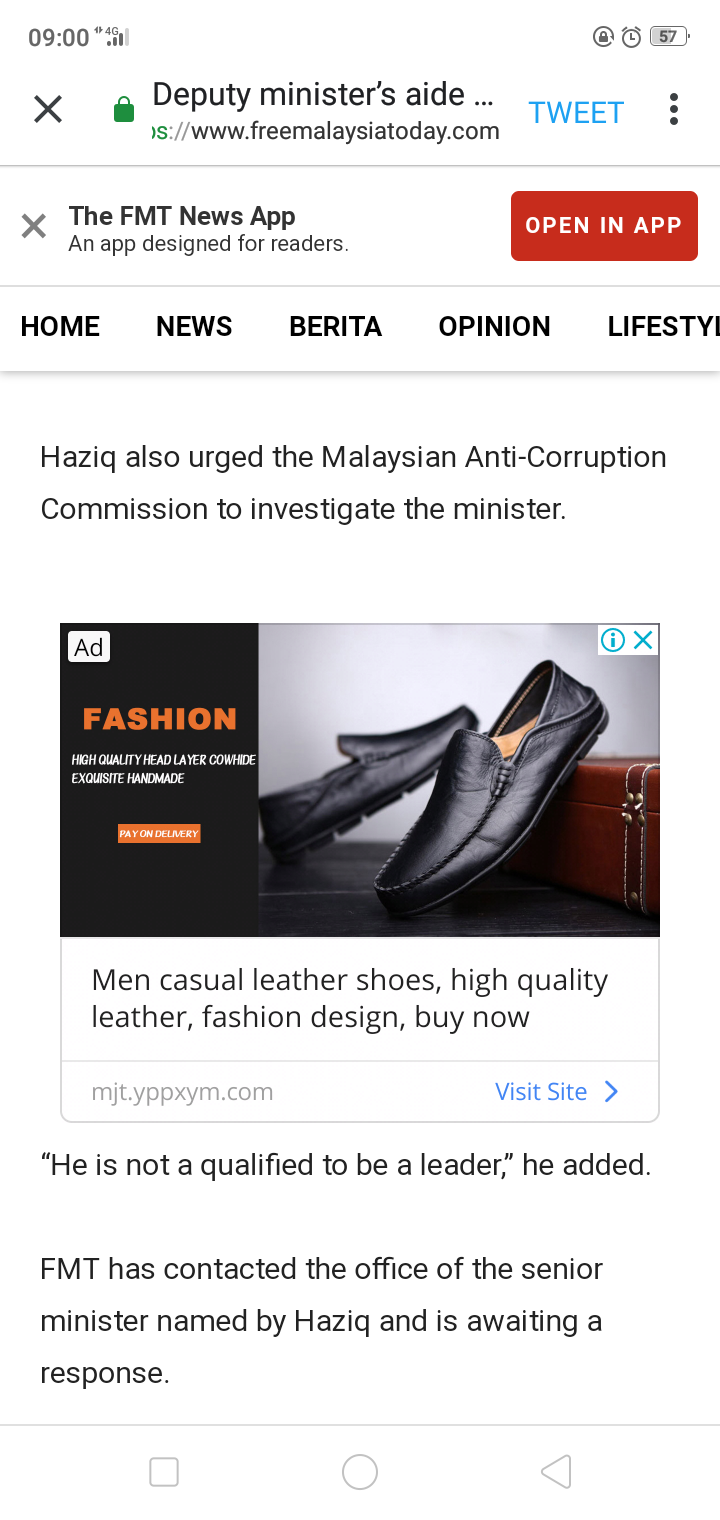
Task: Open the ad info icon
Action: click(x=613, y=640)
